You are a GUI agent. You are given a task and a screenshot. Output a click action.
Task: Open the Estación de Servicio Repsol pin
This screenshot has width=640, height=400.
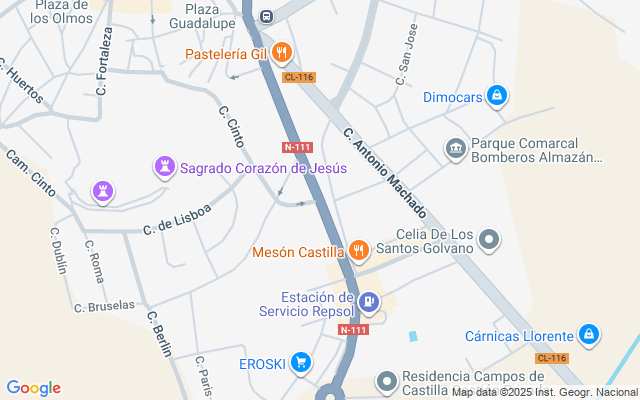(x=369, y=301)
